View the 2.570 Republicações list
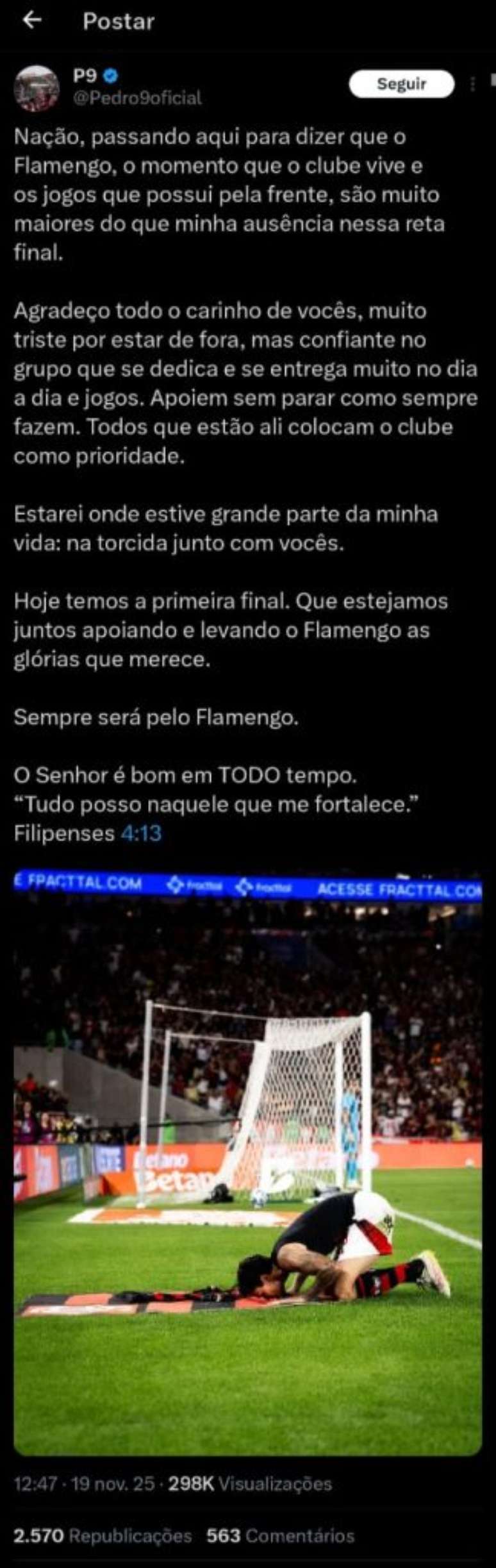 103,1536
